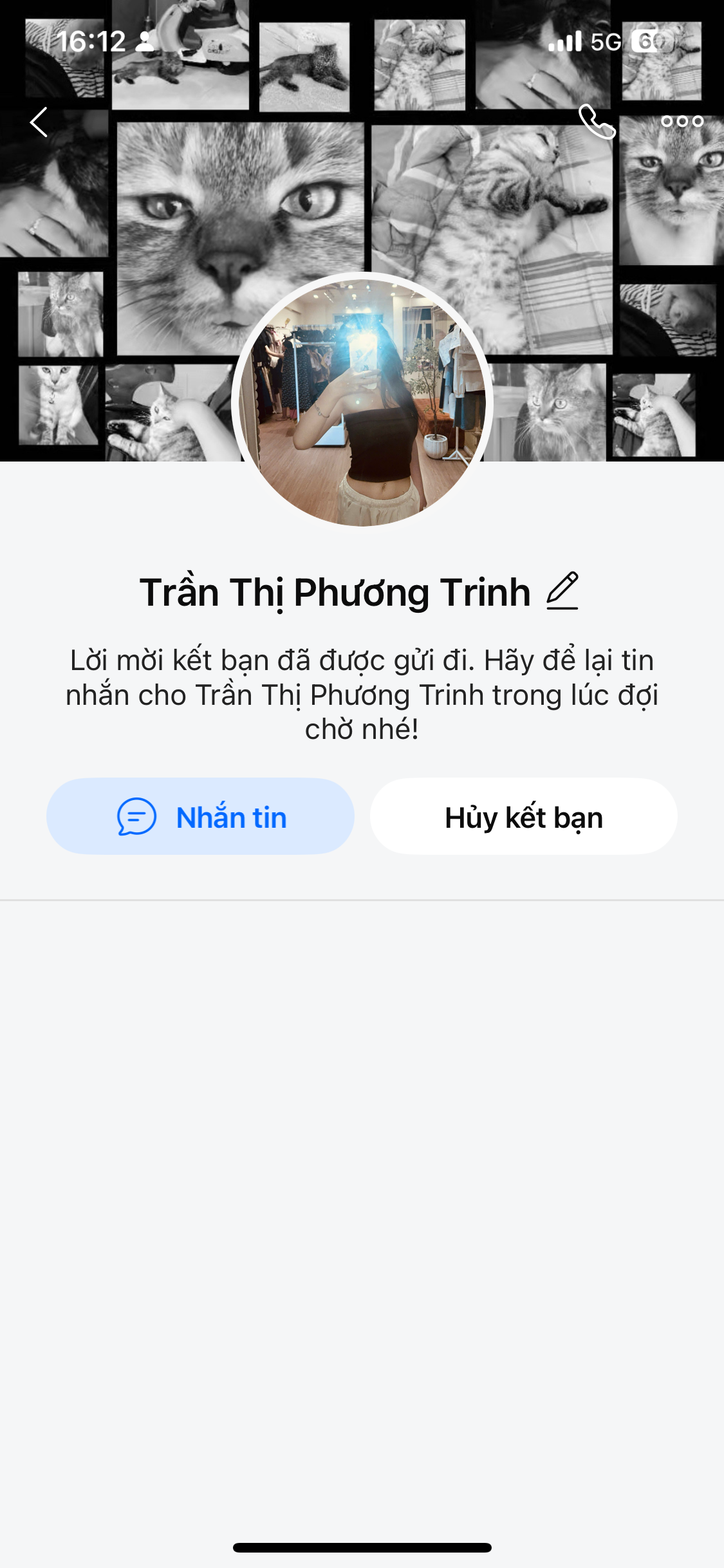This screenshot has height=1568, width=724.
Task: Go back using the top-left arrow
Action: point(39,122)
